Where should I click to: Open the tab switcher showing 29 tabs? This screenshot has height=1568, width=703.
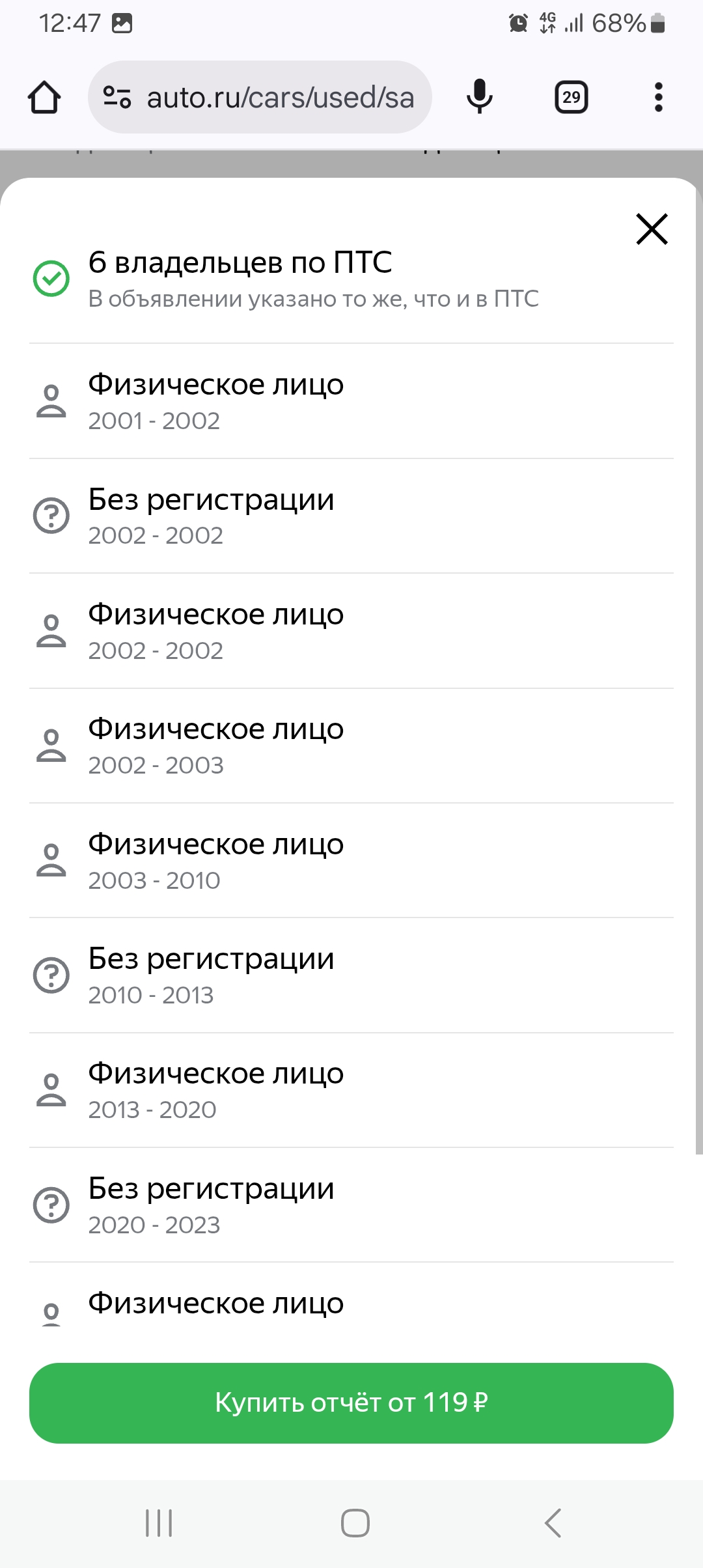click(x=571, y=98)
